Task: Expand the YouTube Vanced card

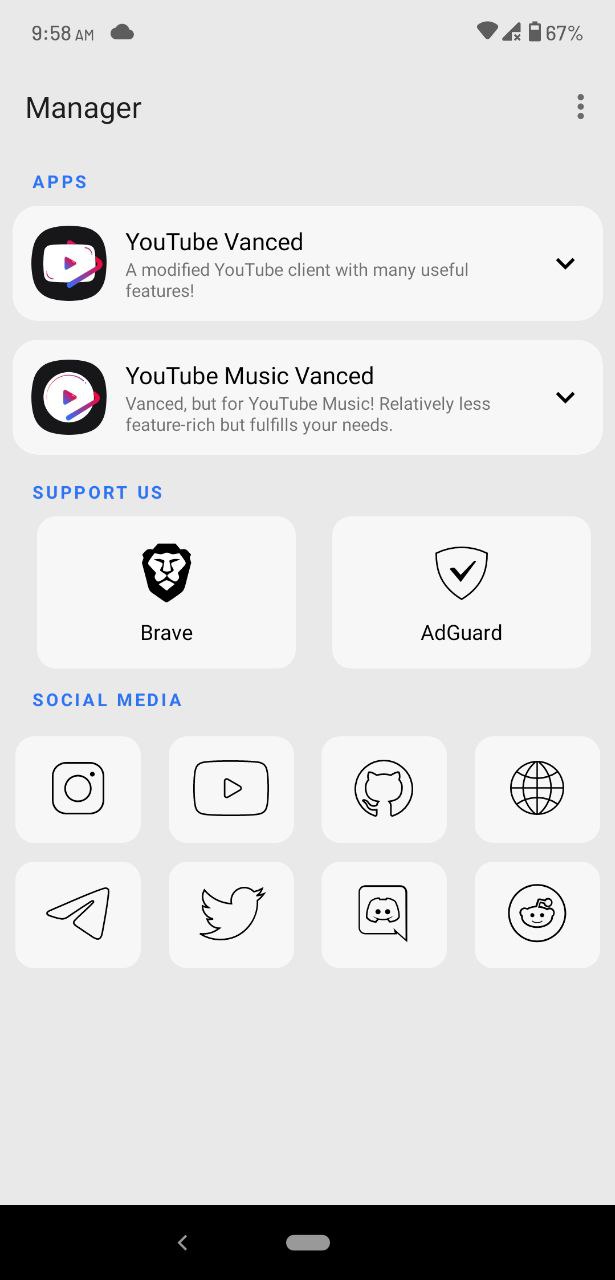Action: (565, 264)
